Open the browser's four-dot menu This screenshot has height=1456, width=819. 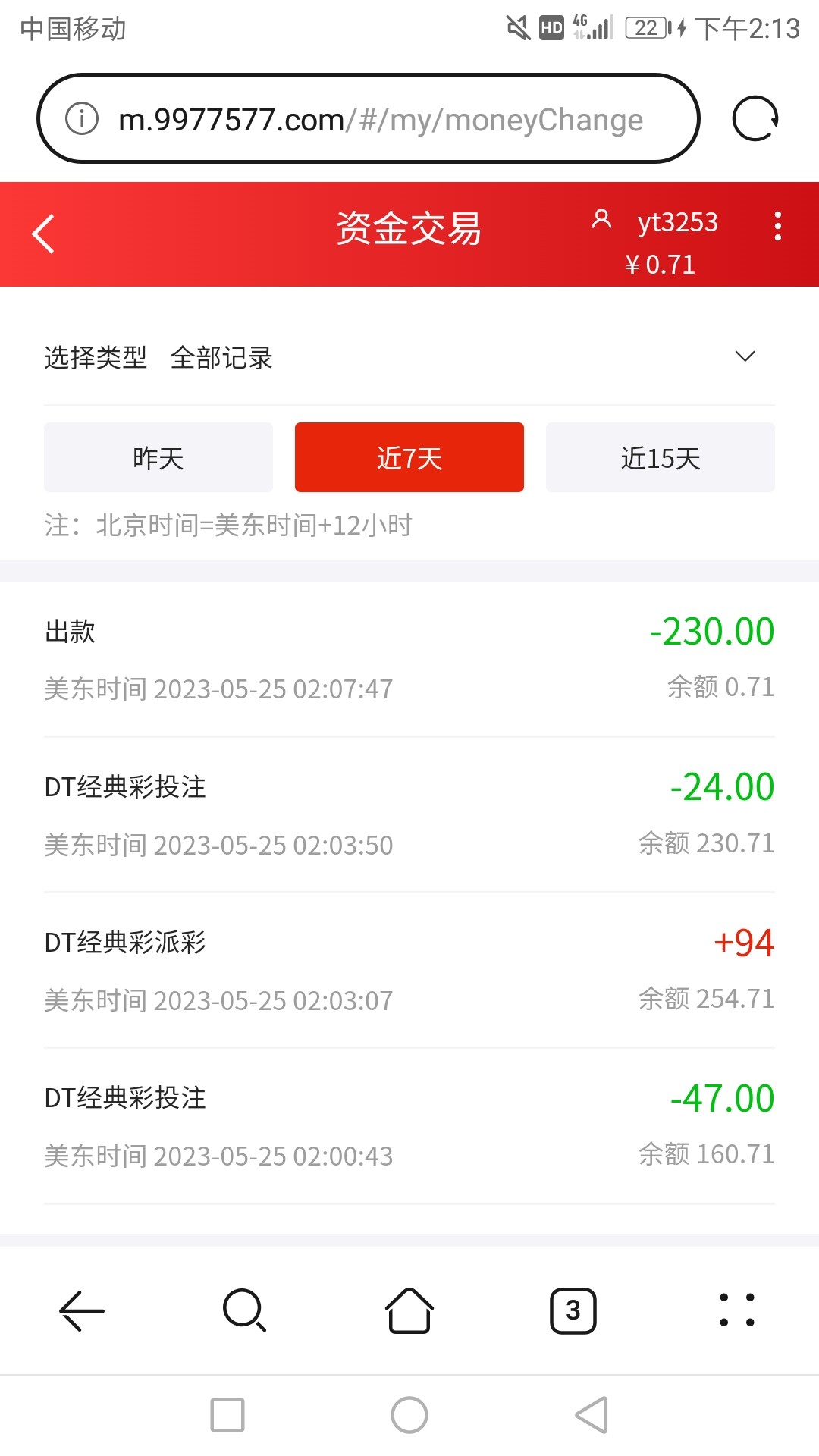[x=736, y=1310]
